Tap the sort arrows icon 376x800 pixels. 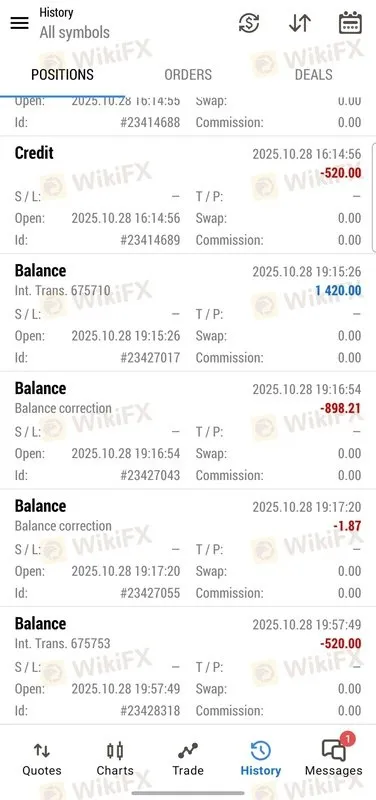tap(300, 23)
